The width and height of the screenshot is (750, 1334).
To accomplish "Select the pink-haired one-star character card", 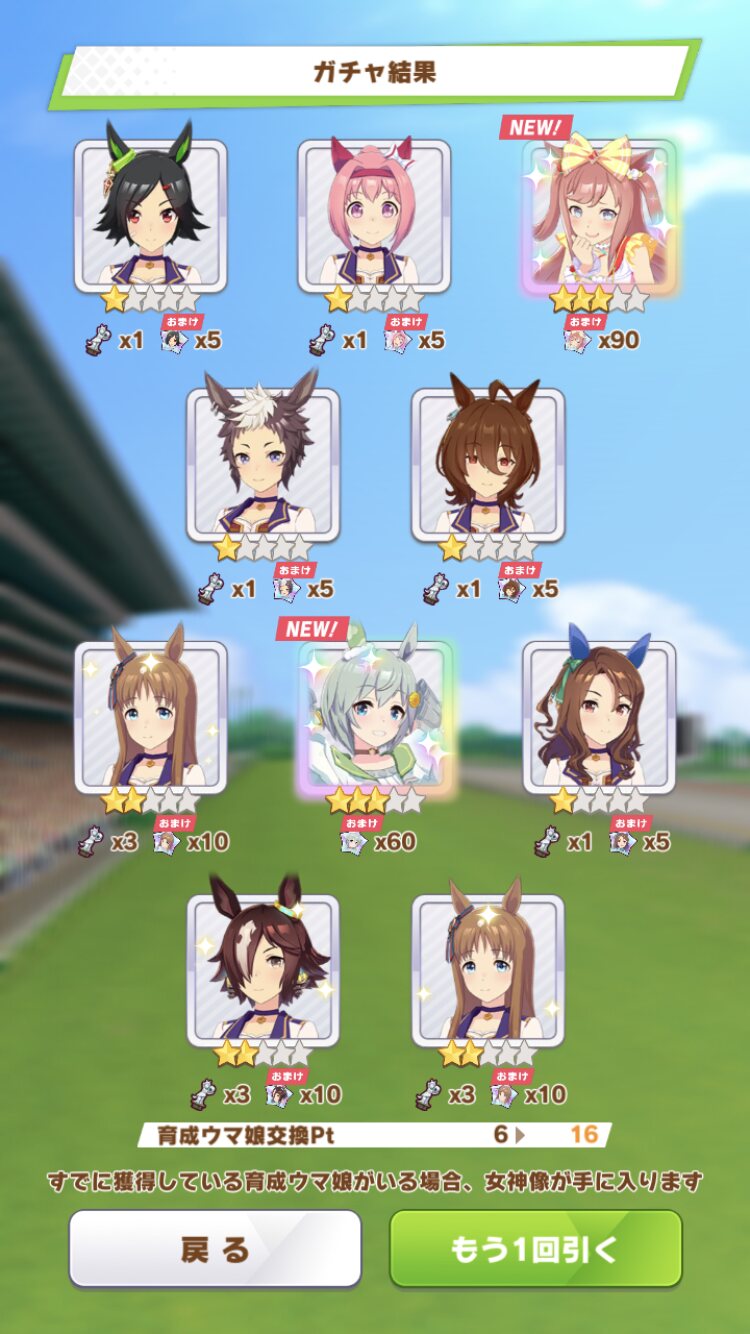I will tap(374, 216).
